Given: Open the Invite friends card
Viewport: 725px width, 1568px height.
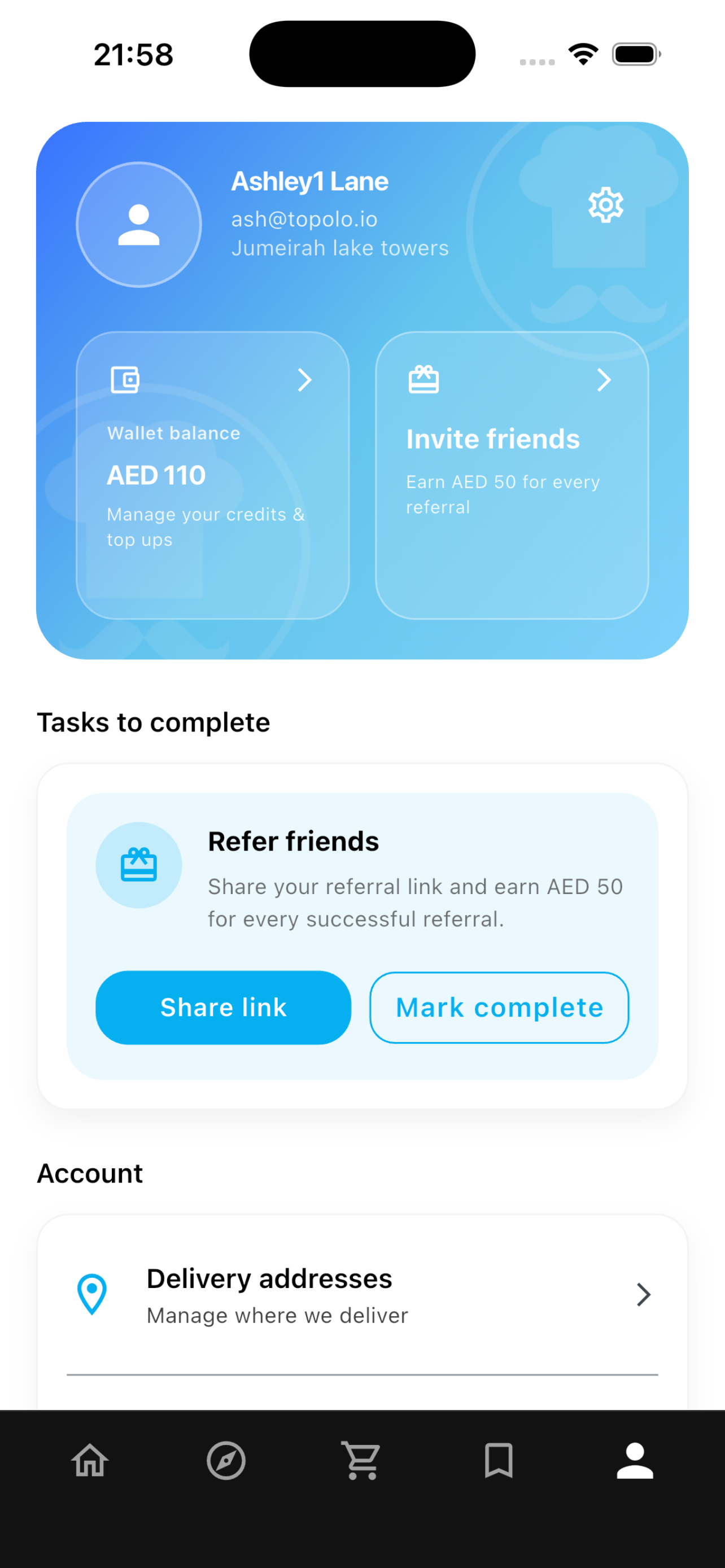Looking at the screenshot, I should [512, 475].
